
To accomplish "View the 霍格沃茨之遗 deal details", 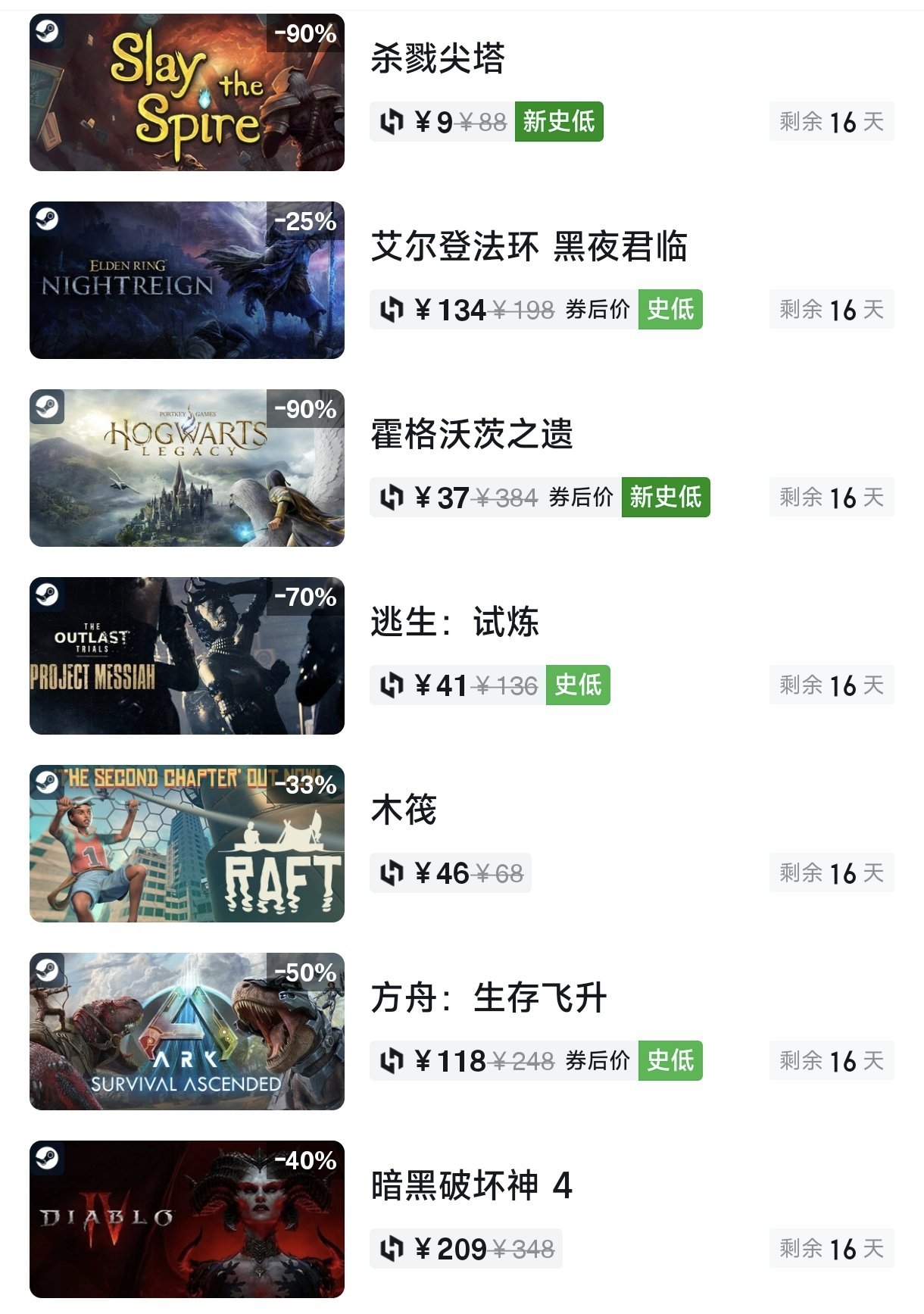I will tap(471, 434).
